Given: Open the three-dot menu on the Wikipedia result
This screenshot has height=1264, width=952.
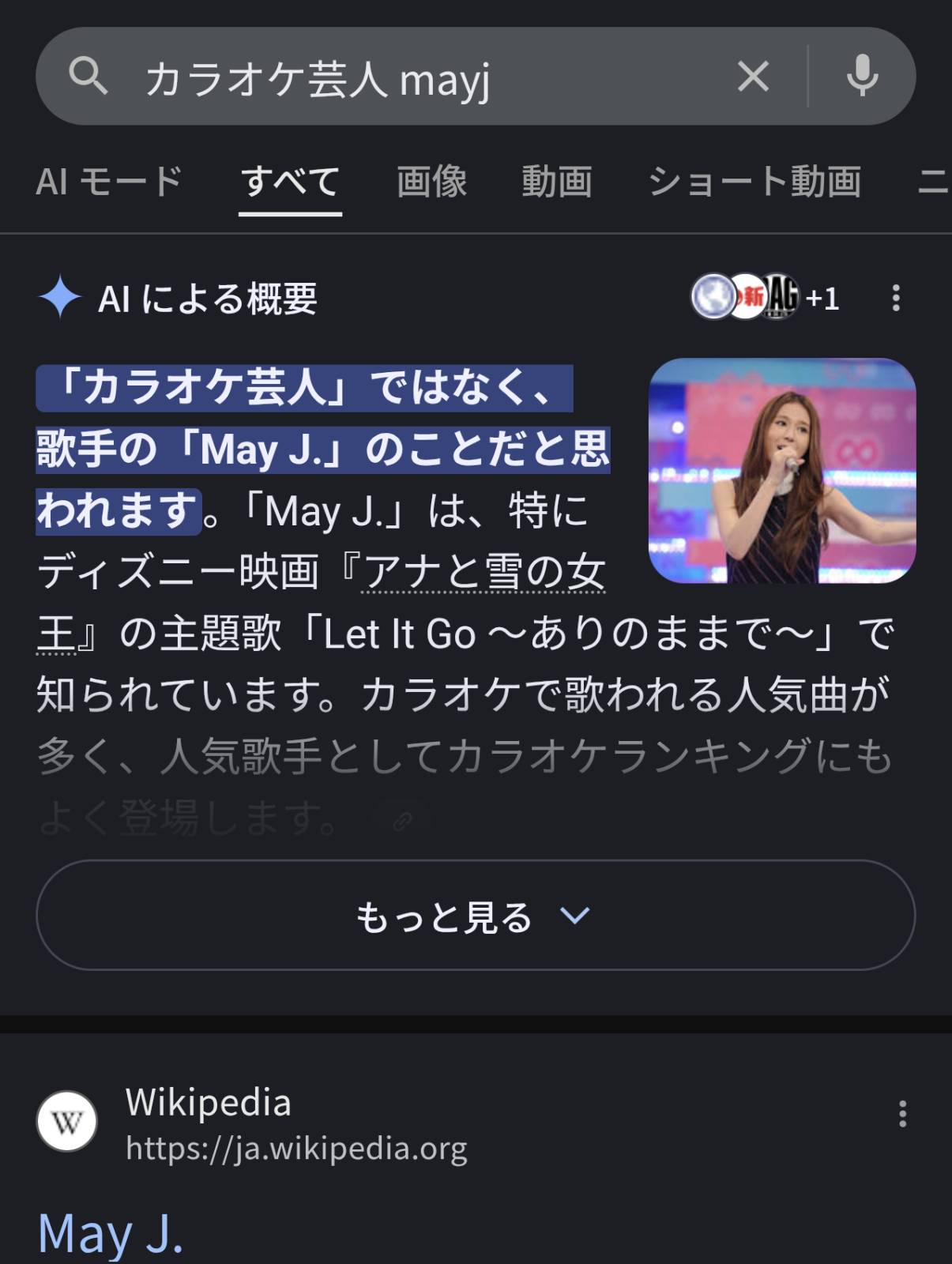Looking at the screenshot, I should [x=903, y=1112].
